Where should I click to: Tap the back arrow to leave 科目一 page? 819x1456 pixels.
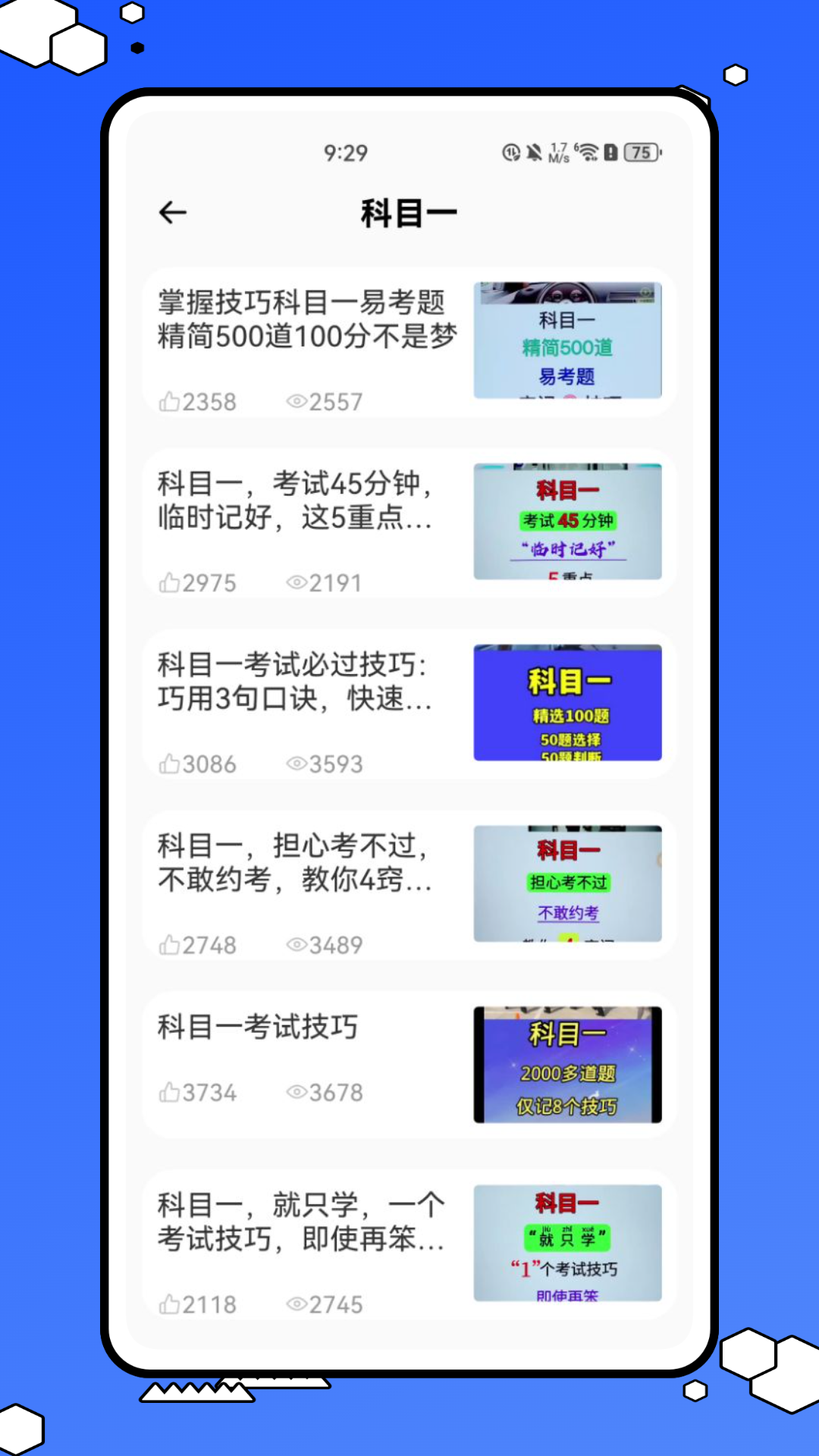coord(172,212)
